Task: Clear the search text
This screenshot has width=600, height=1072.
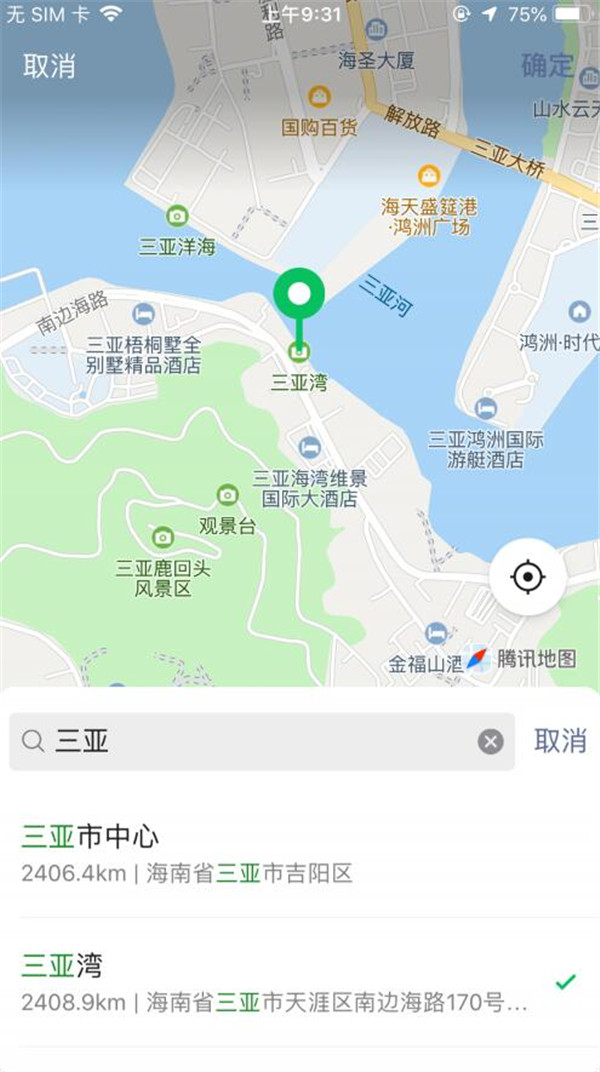Action: coord(490,741)
